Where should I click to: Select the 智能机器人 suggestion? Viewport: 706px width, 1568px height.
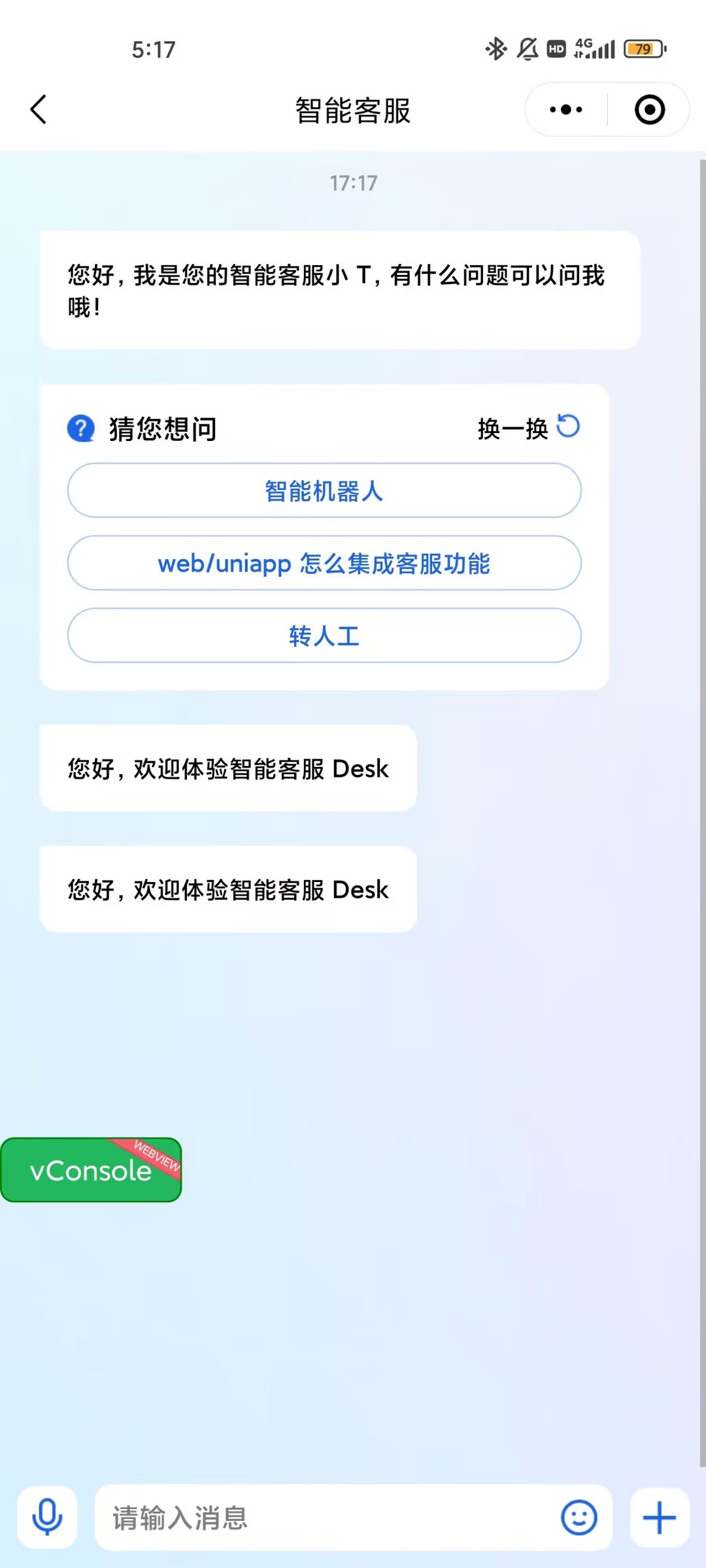pos(324,491)
